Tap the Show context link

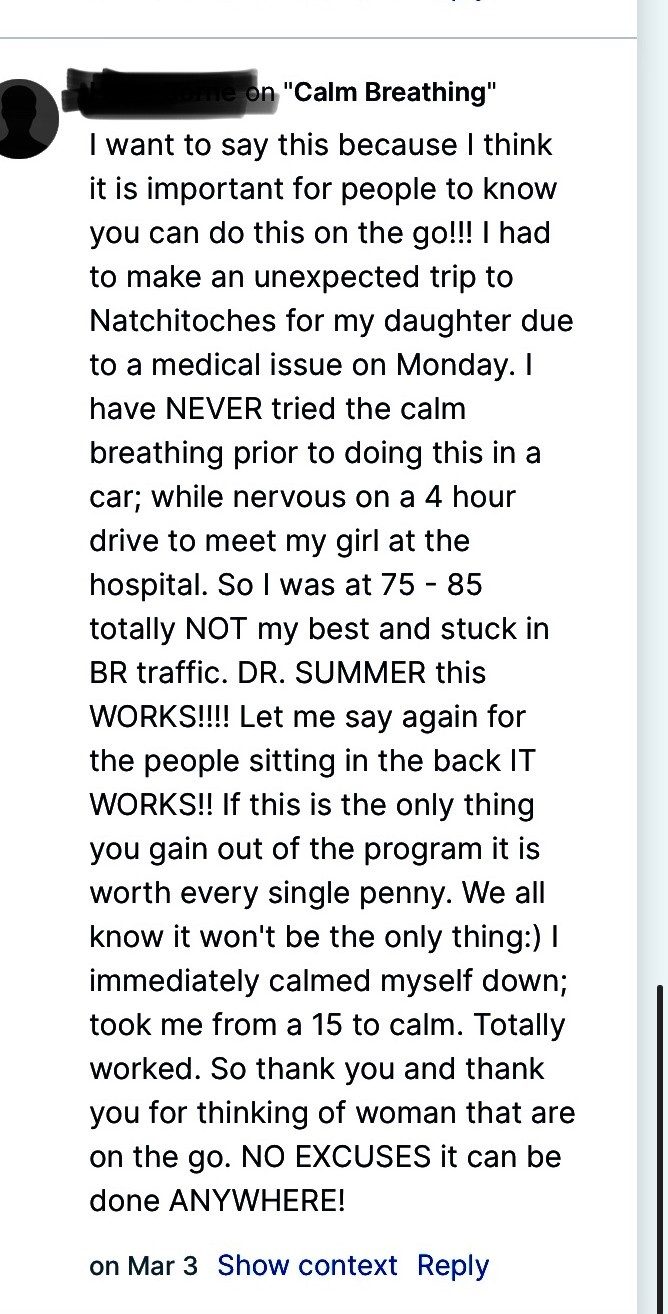tap(307, 1266)
